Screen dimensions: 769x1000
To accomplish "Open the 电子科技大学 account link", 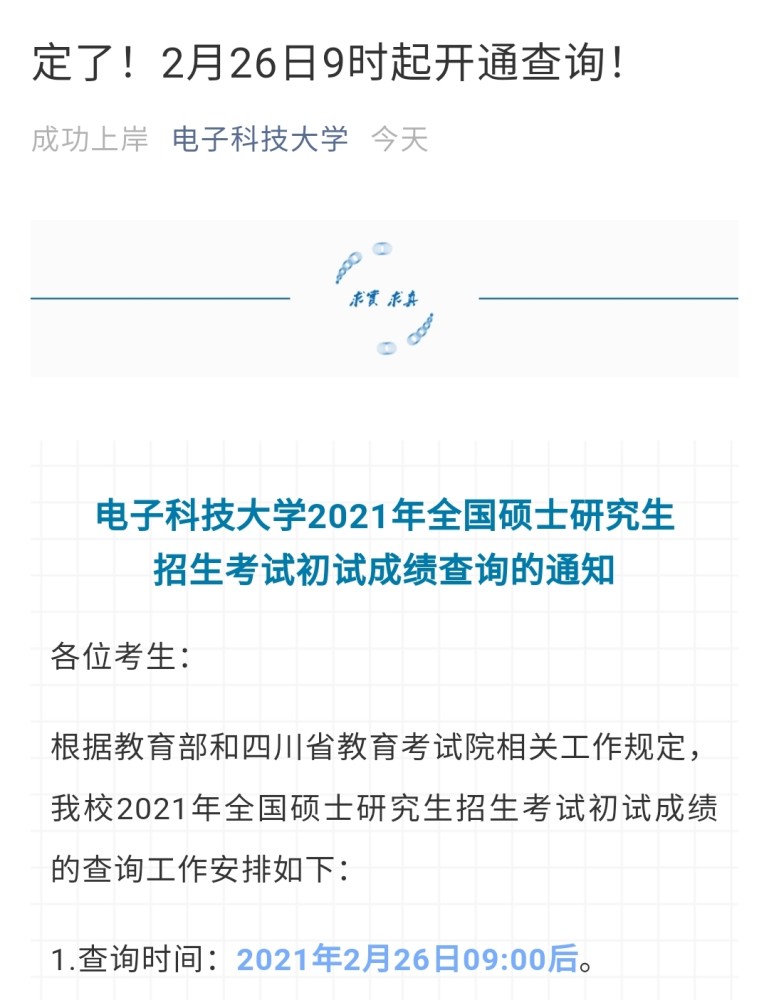I will [x=260, y=139].
